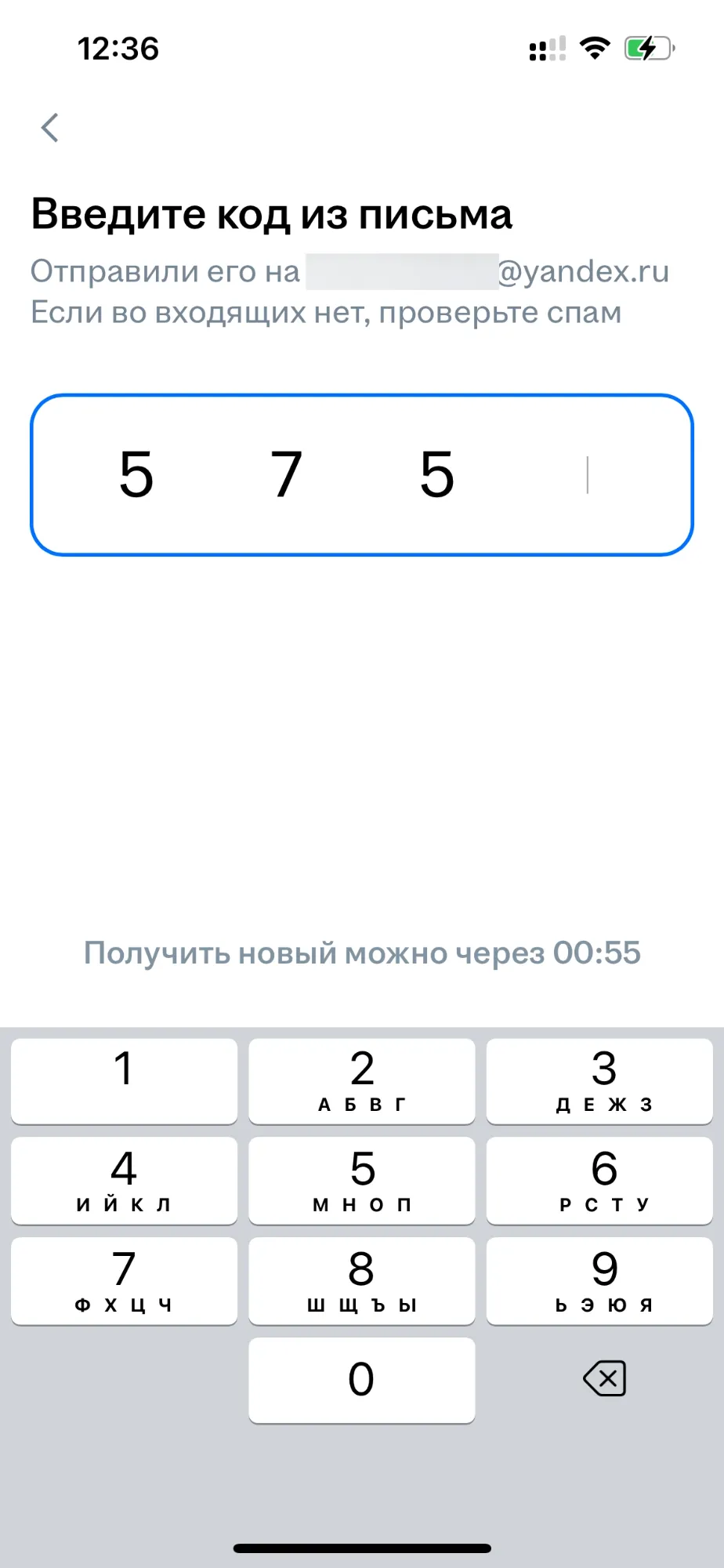Type digit 0 on the keypad
This screenshot has width=724, height=1568.
click(362, 1380)
